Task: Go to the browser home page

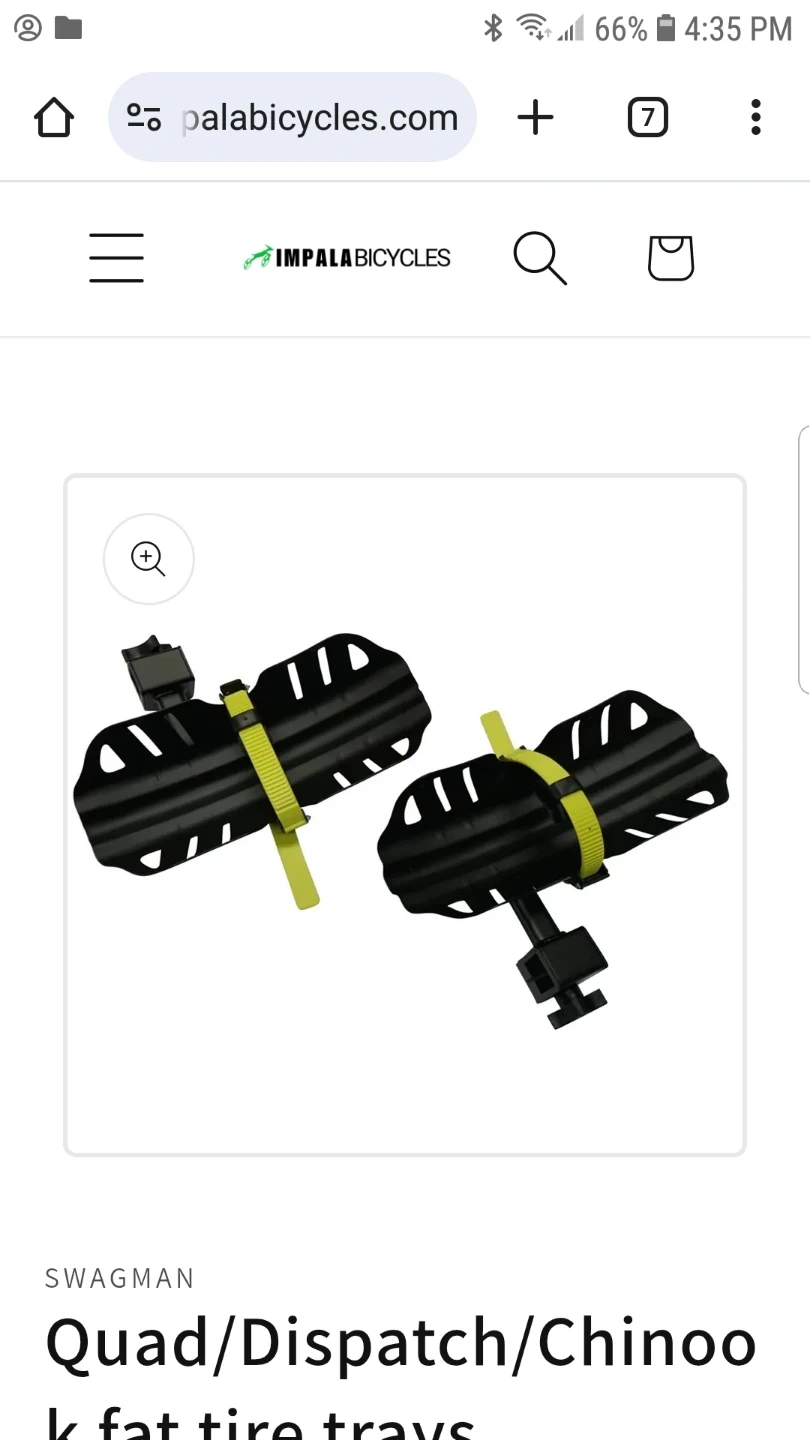Action: click(54, 118)
